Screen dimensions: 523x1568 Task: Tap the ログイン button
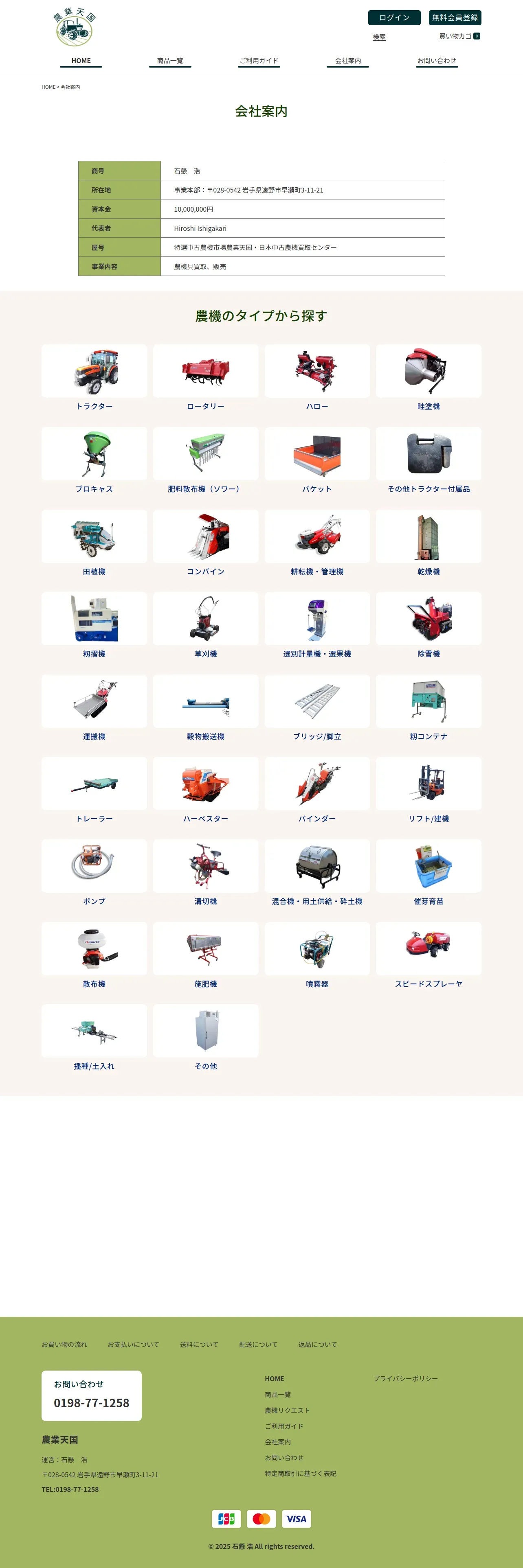point(394,18)
